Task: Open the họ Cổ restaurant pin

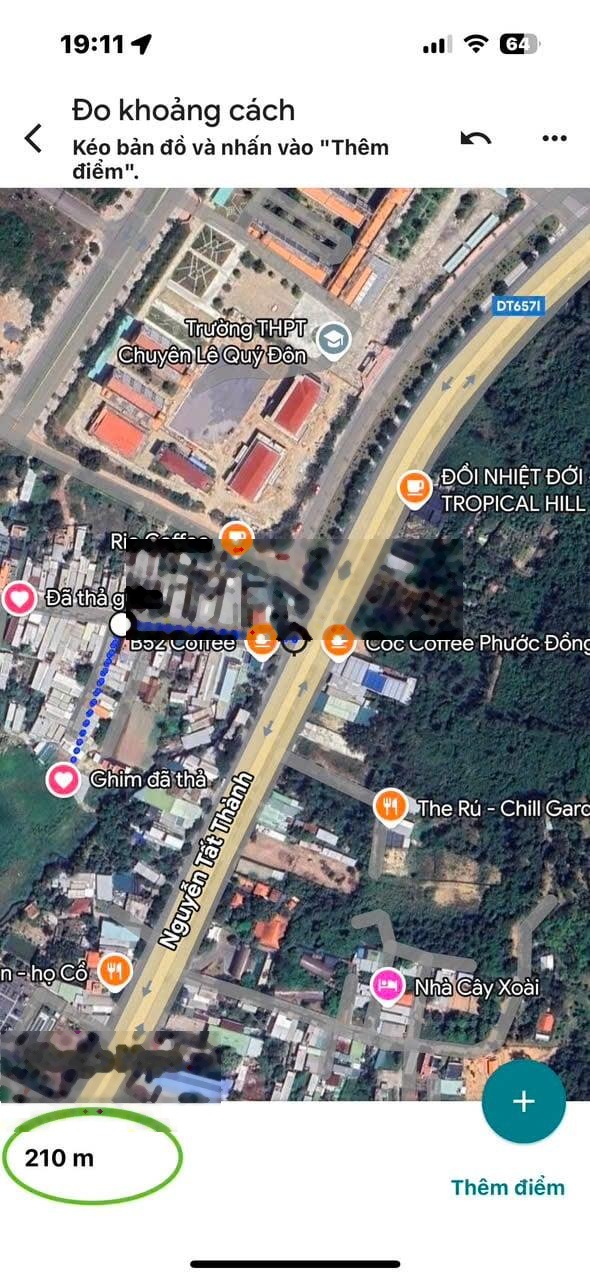Action: click(x=116, y=969)
